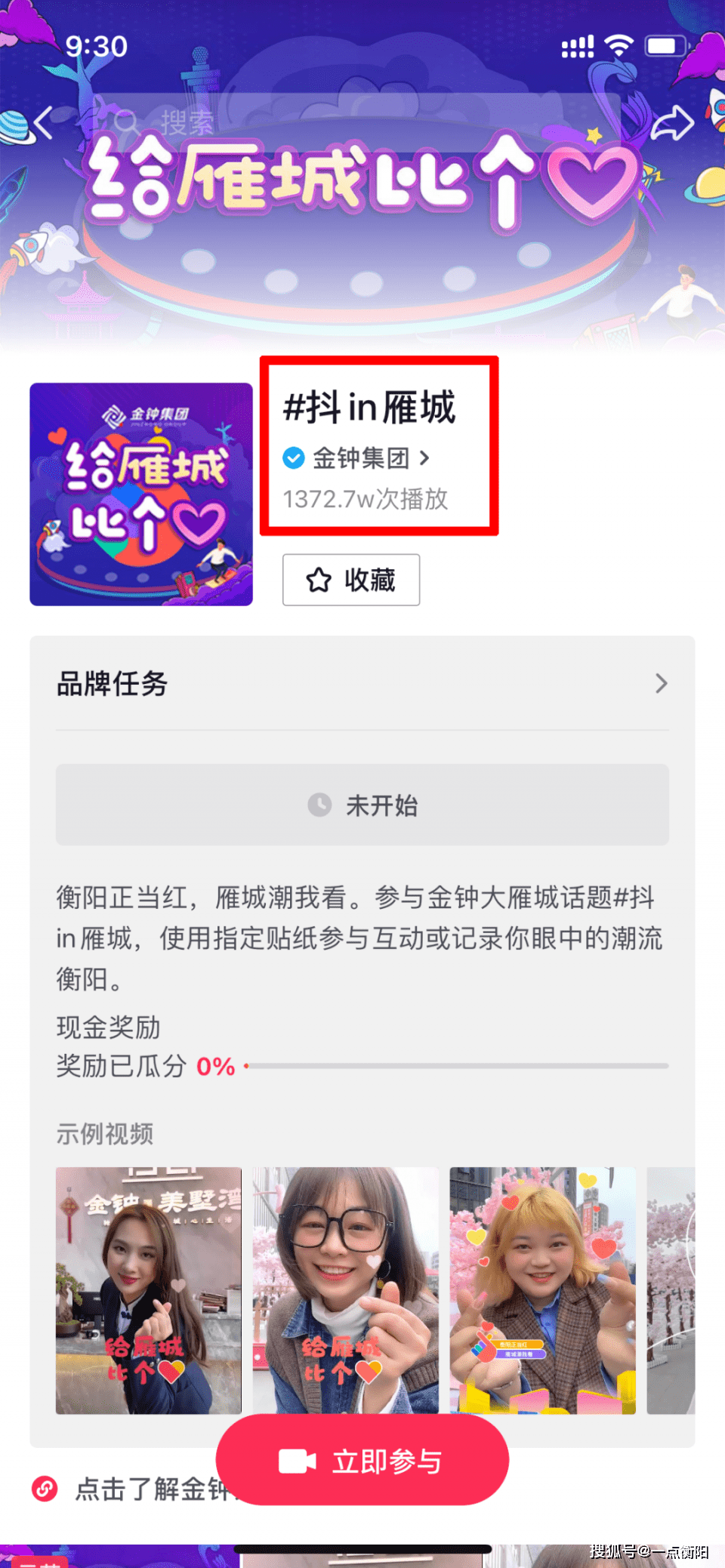Share this topic page
Image resolution: width=725 pixels, height=1568 pixels.
pos(671,123)
